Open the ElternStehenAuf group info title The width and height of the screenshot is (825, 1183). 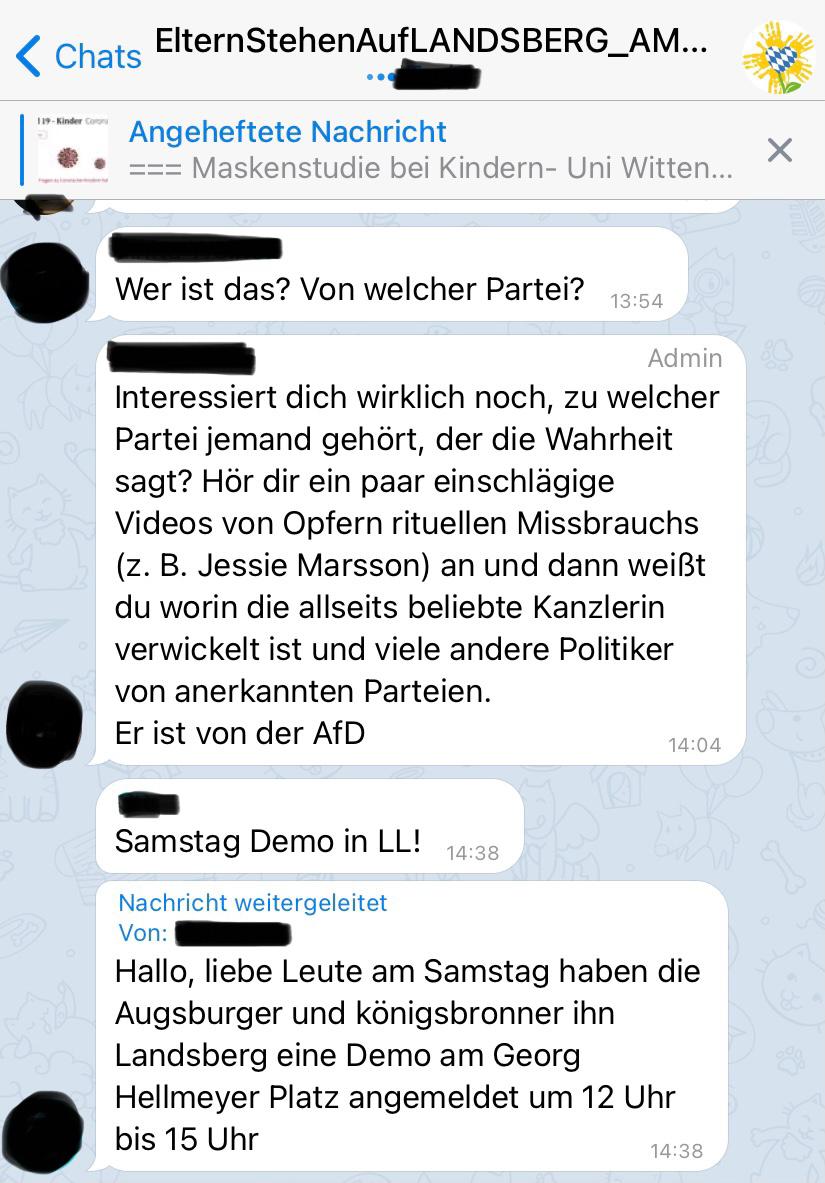(x=430, y=43)
